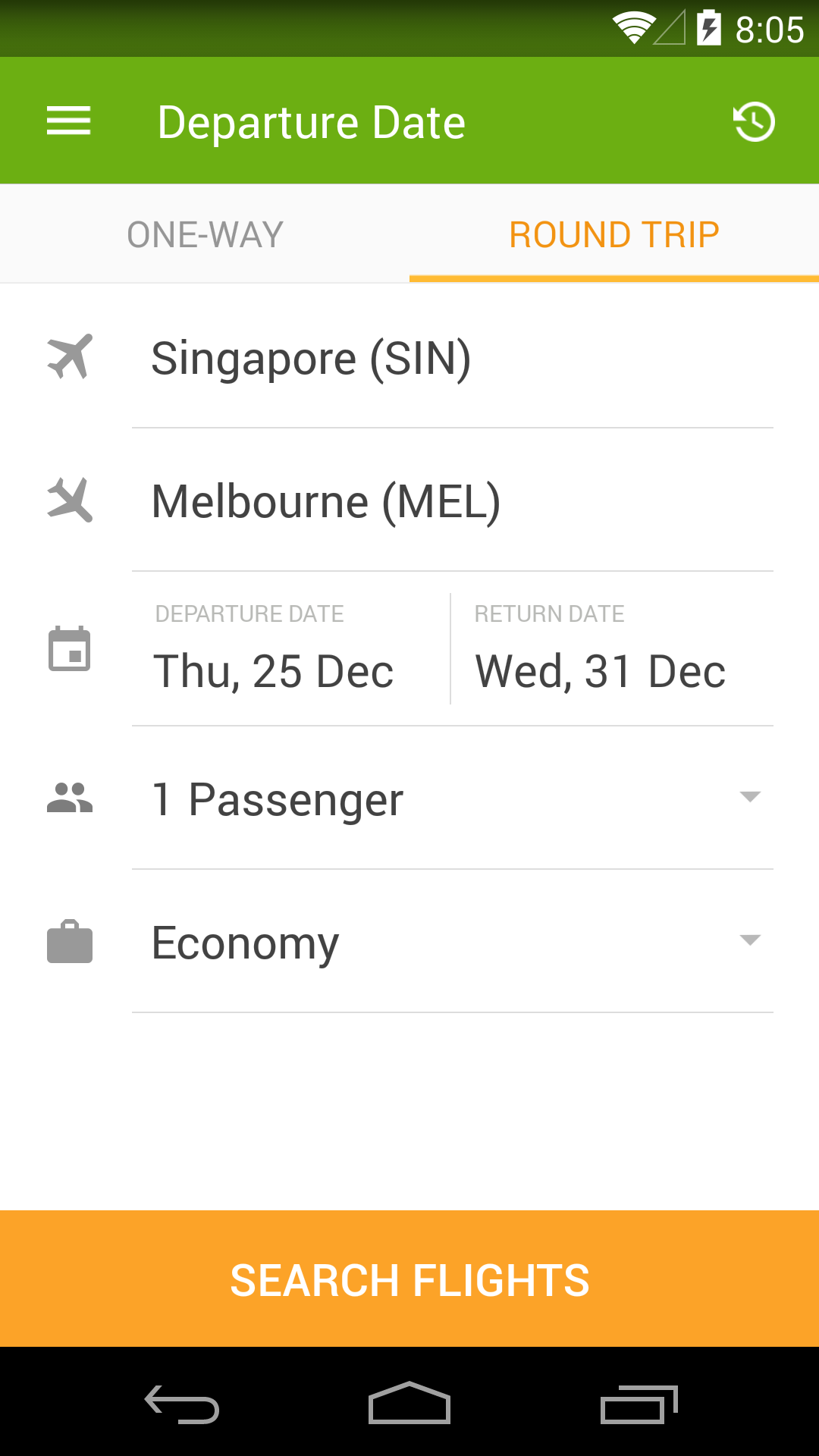Change the return date Wed, 31 Dec
Viewport: 819px width, 1456px height.
(x=601, y=670)
